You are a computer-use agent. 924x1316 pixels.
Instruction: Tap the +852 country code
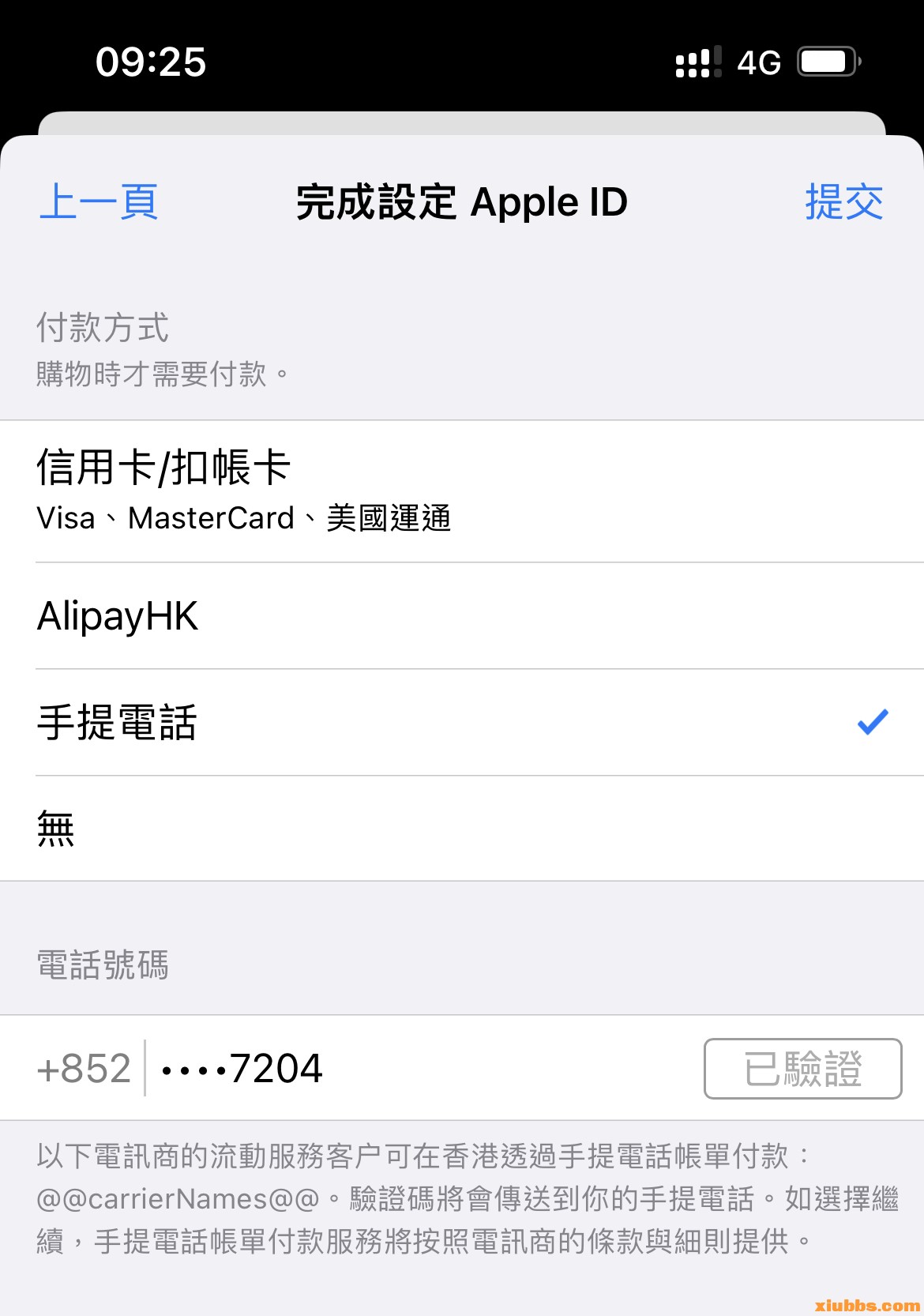[x=84, y=1068]
